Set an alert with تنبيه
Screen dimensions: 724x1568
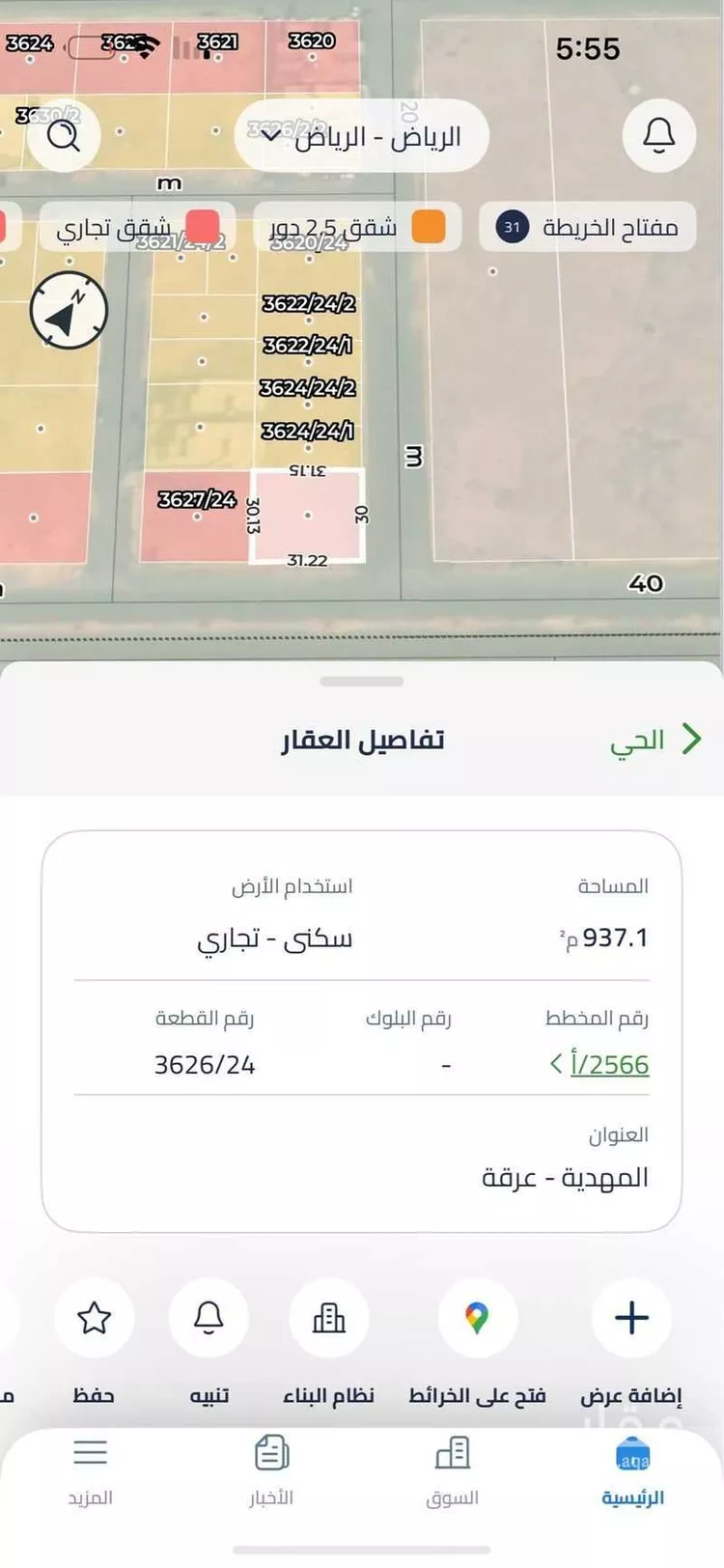[209, 1318]
